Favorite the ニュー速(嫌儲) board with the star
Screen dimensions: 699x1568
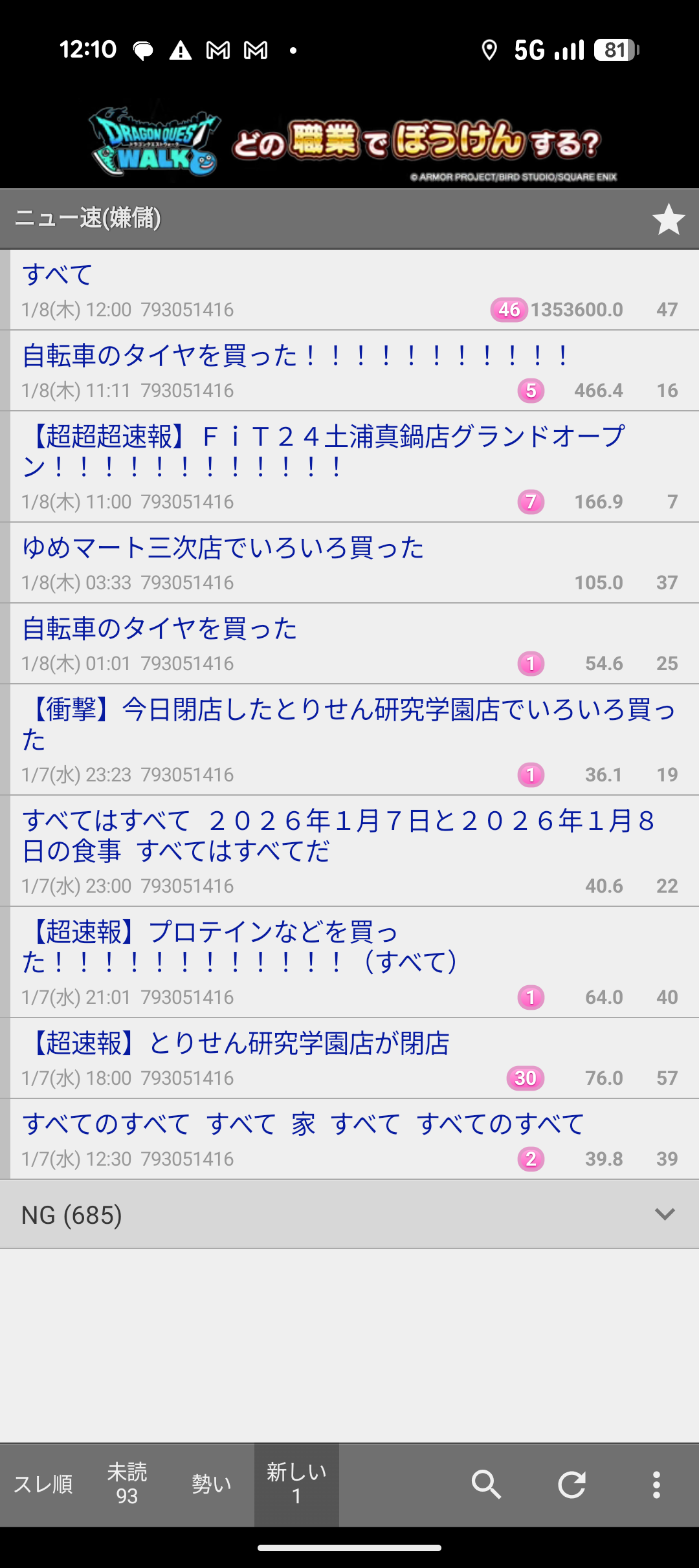668,219
